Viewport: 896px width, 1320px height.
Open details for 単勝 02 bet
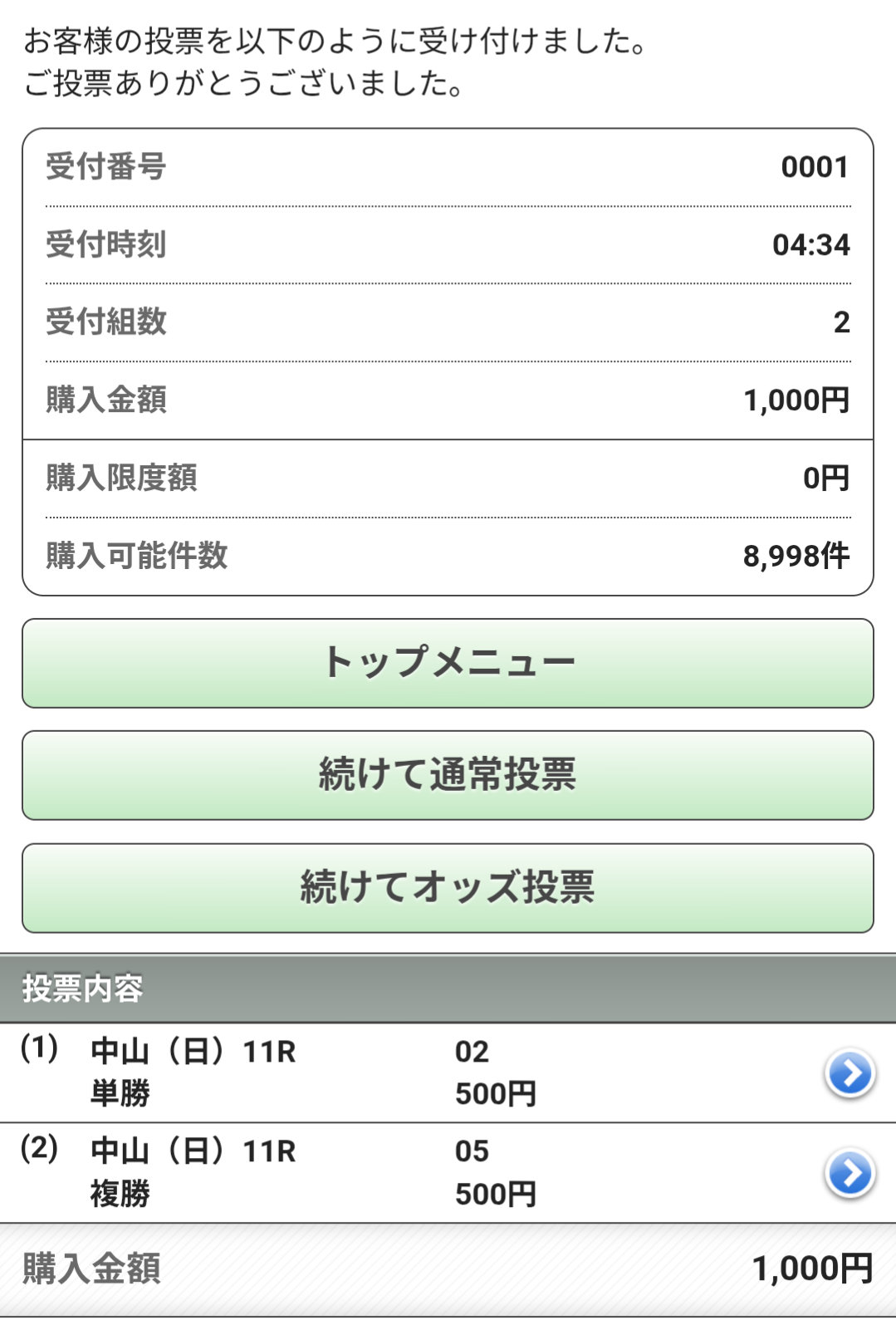(x=849, y=1073)
